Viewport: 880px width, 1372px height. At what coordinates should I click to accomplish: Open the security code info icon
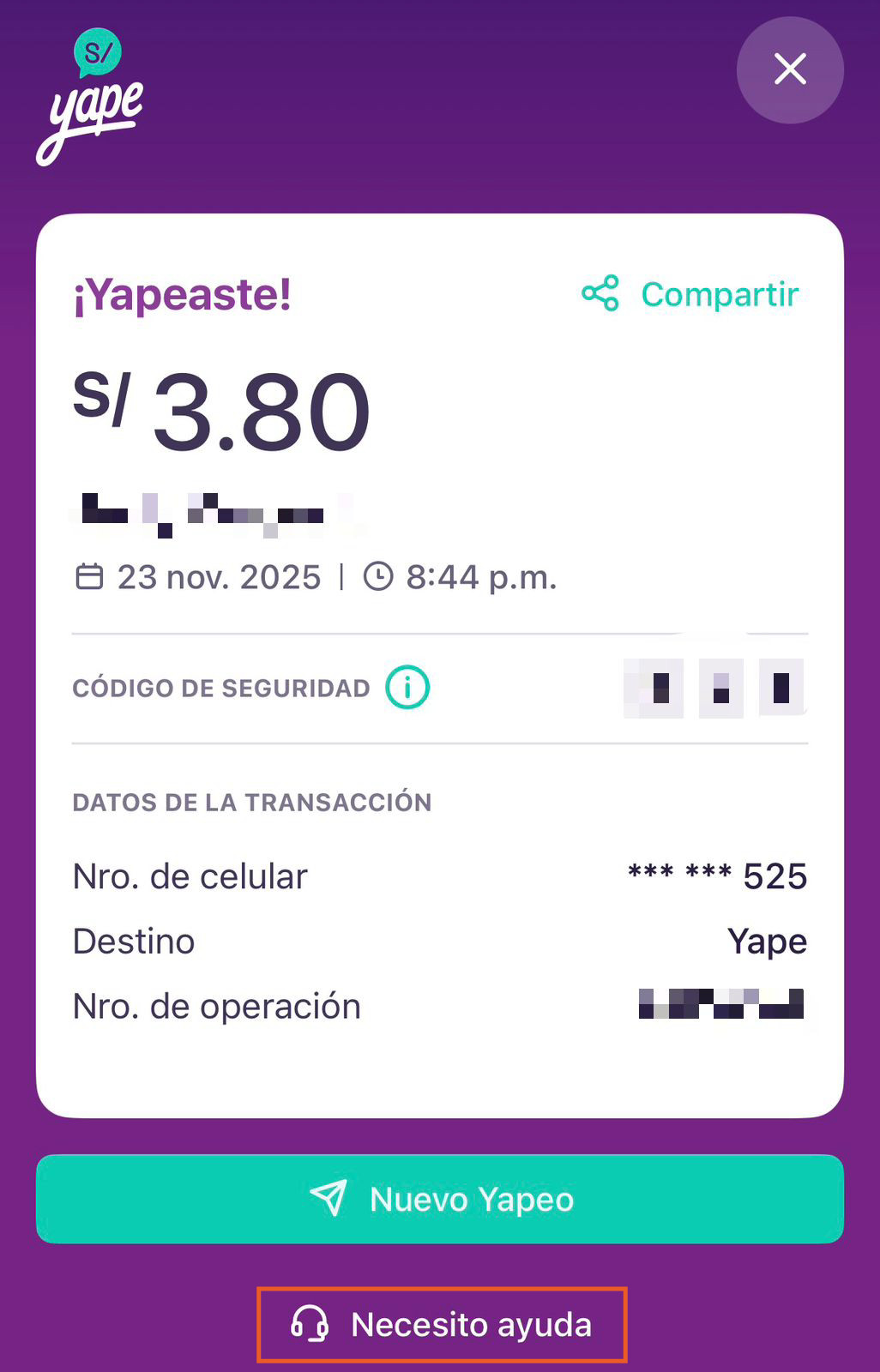tap(407, 688)
